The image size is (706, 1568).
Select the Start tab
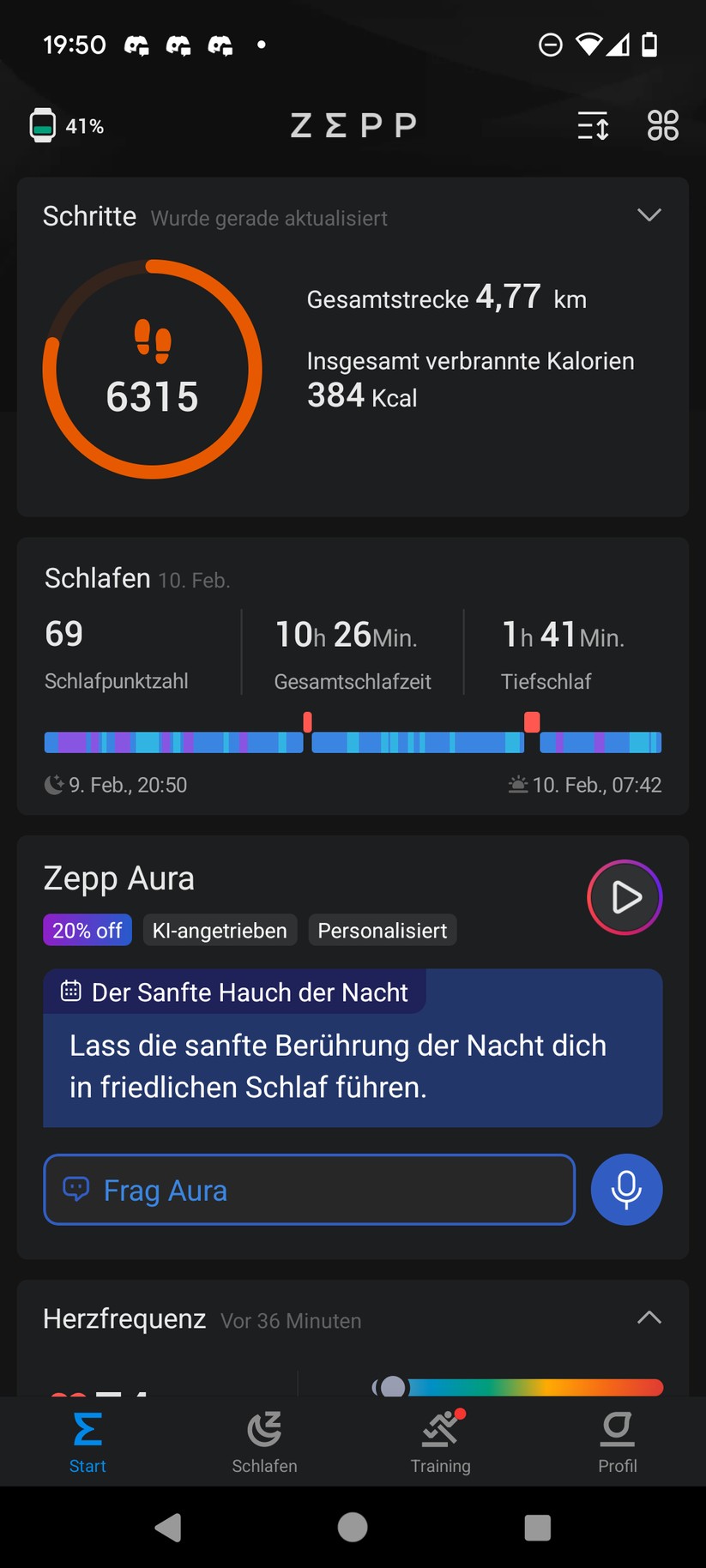click(87, 1442)
